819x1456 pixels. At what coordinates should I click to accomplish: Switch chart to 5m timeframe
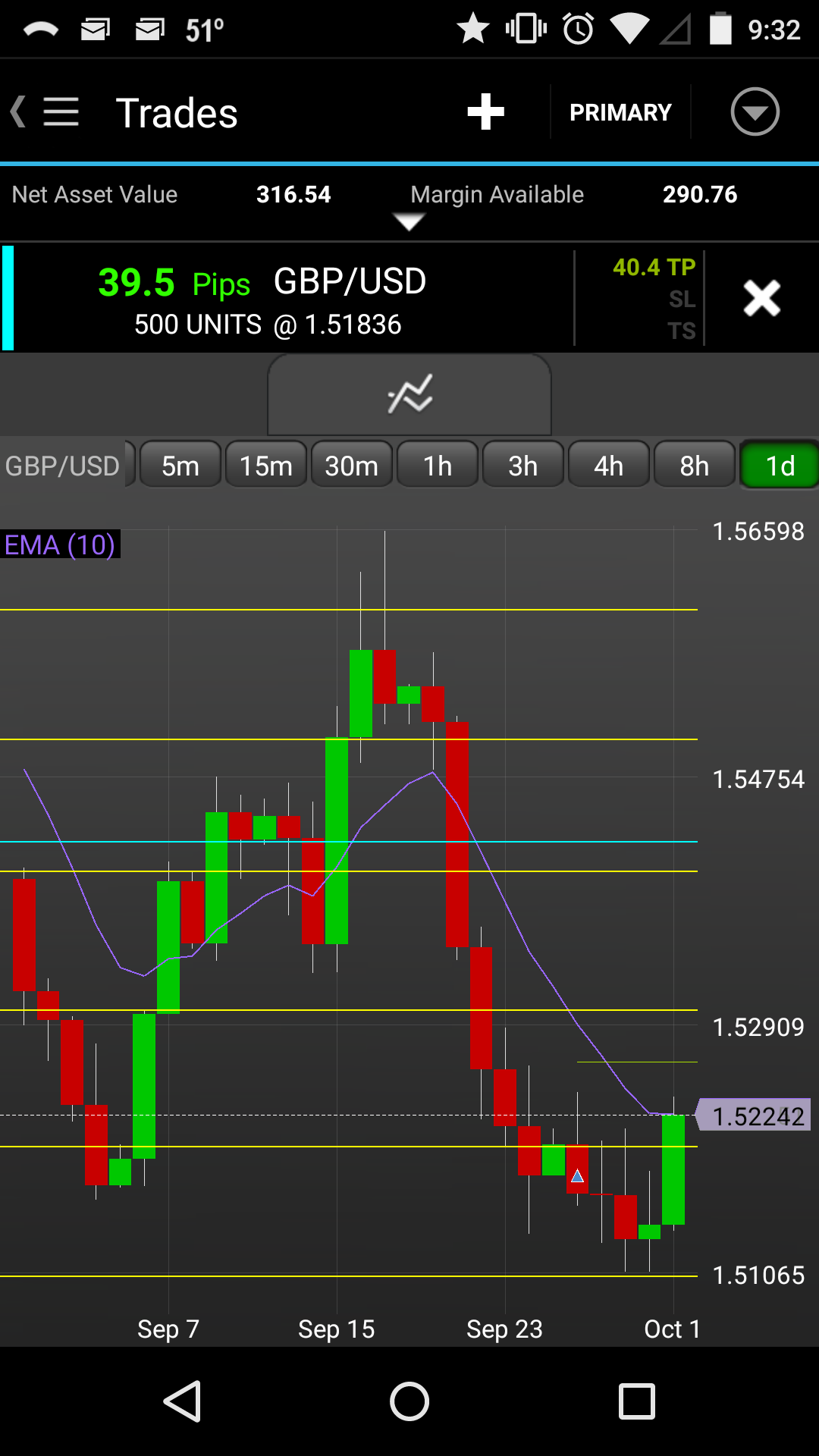click(x=180, y=466)
